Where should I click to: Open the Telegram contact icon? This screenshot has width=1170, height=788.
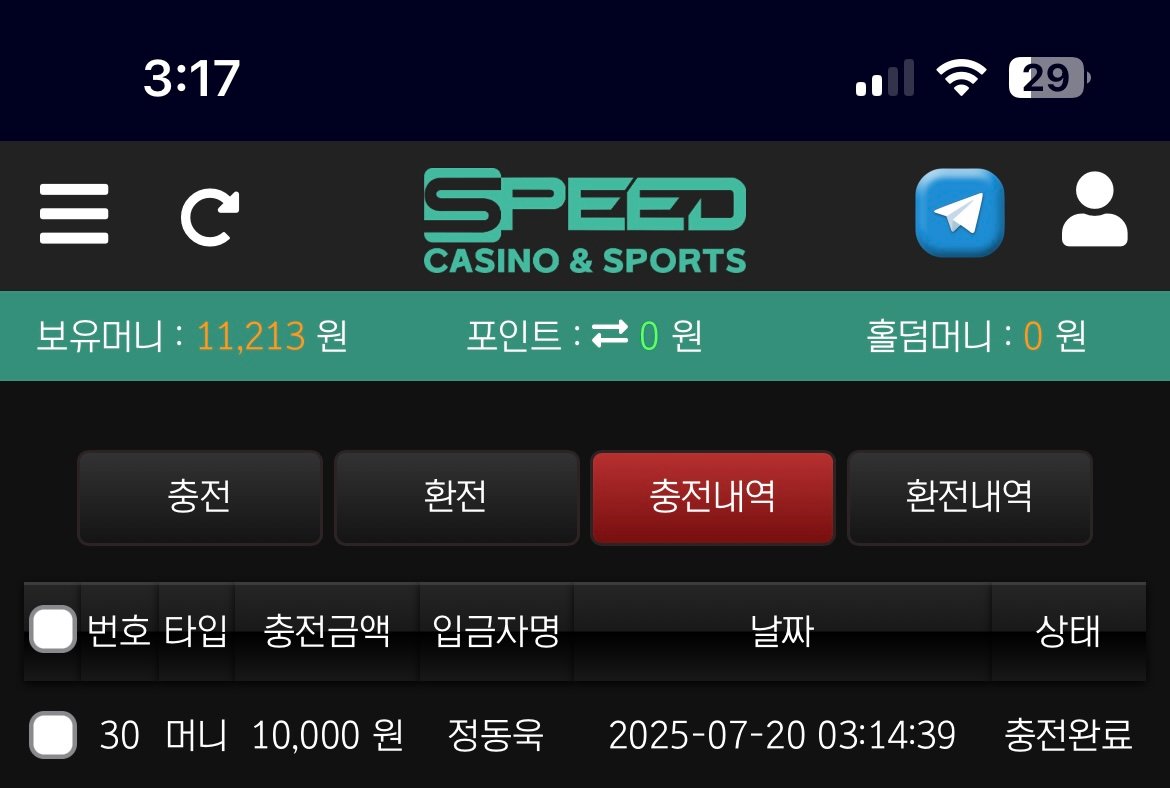pos(959,213)
